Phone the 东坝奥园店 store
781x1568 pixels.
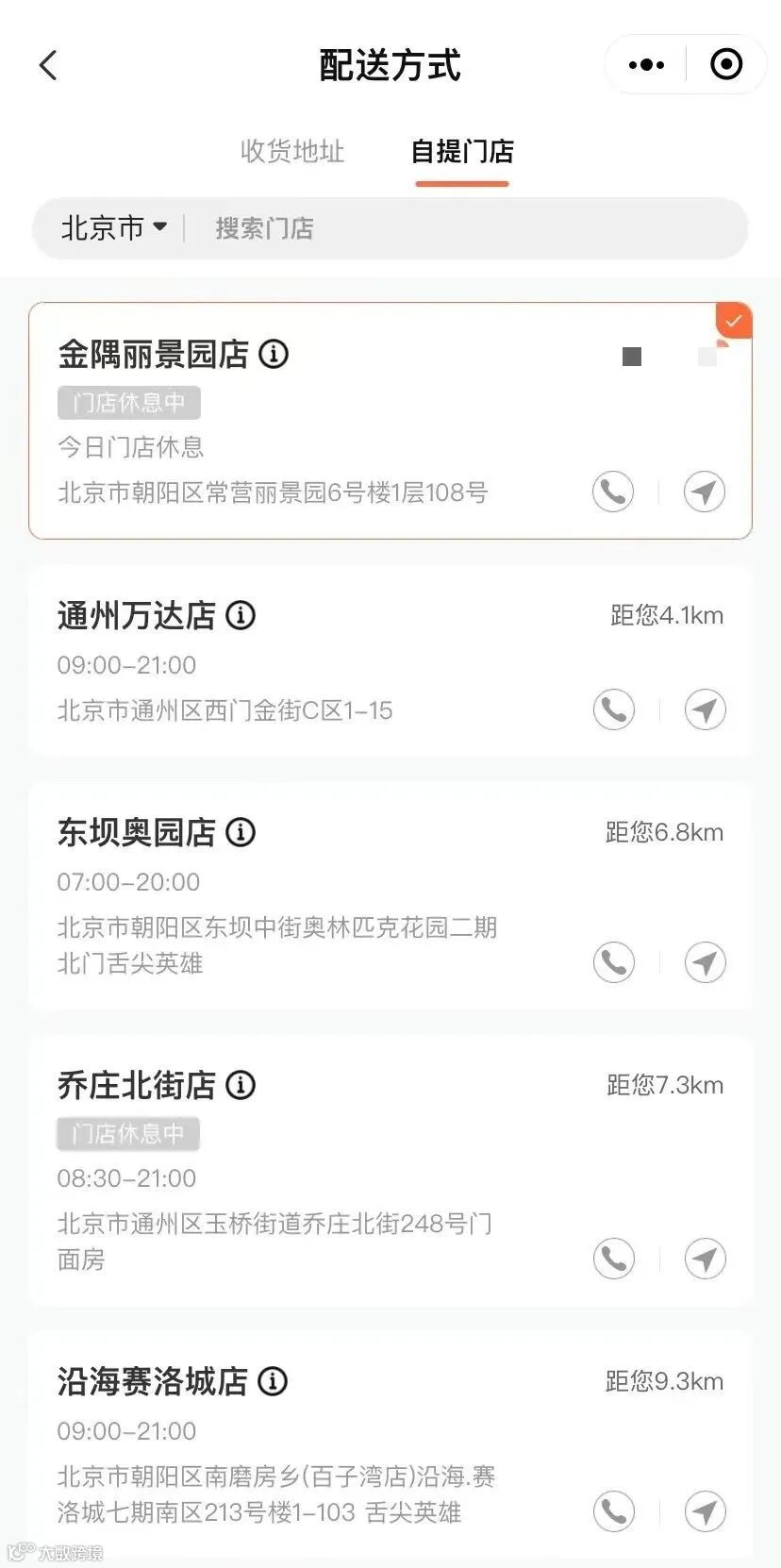pos(613,962)
